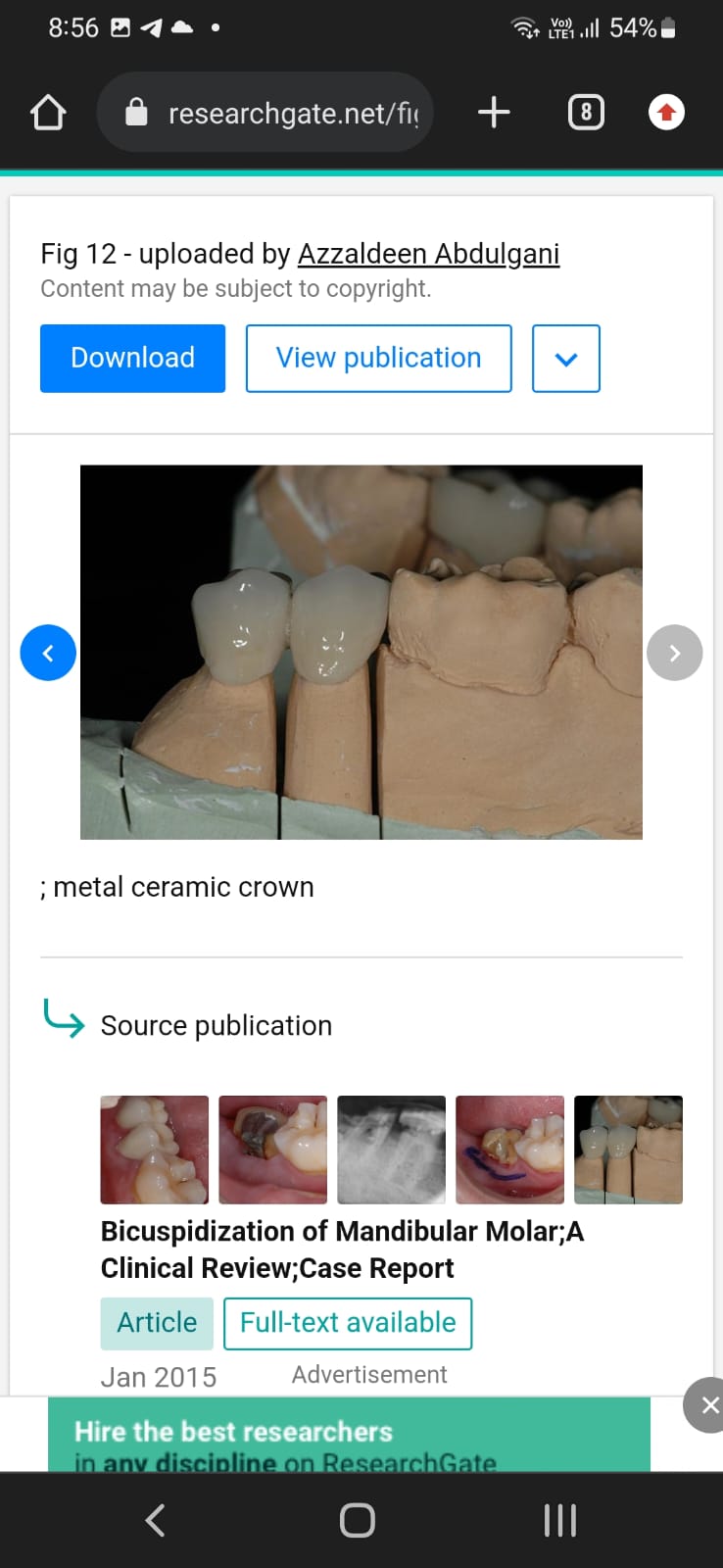This screenshot has width=723, height=1568.
Task: Open a new browser tab
Action: pyautogui.click(x=494, y=113)
